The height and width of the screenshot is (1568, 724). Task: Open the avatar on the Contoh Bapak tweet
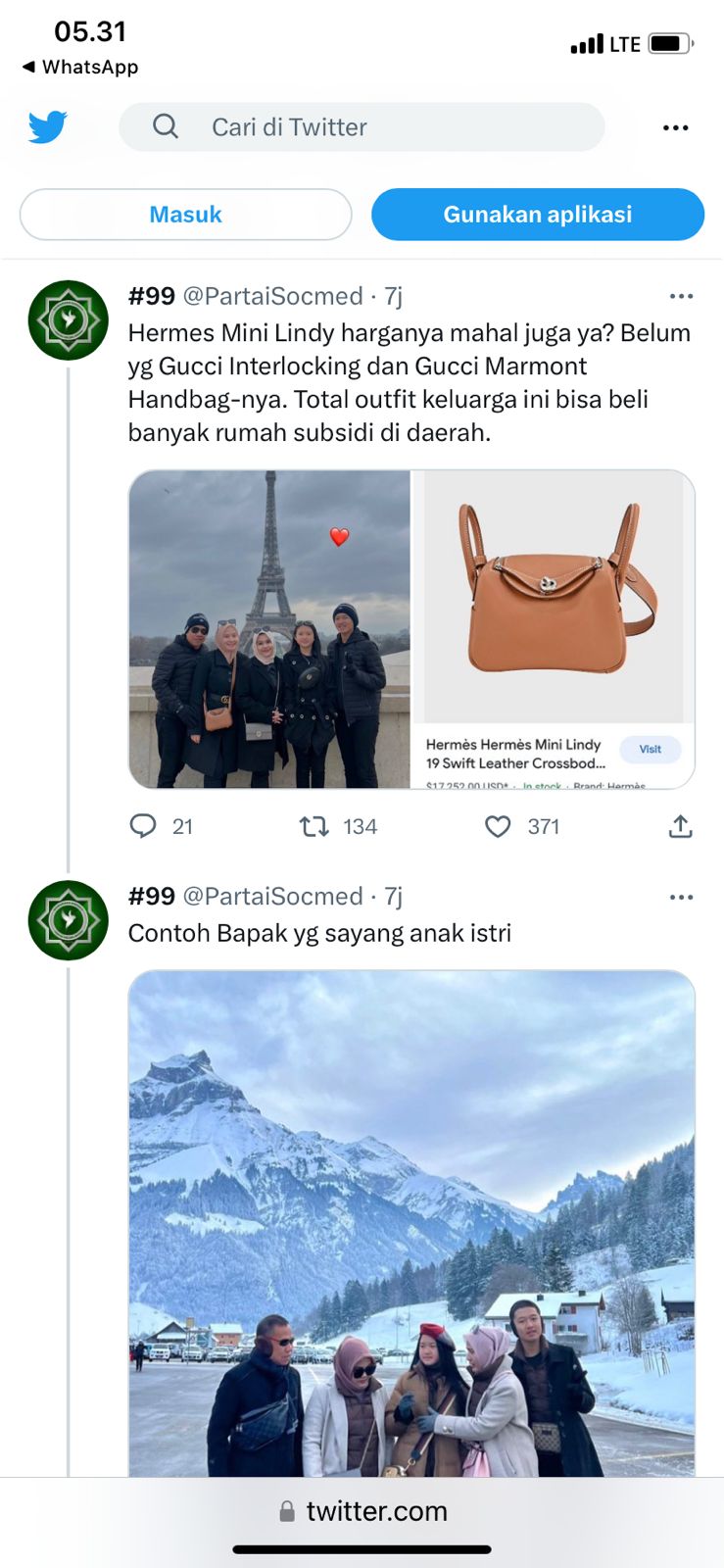[x=68, y=920]
